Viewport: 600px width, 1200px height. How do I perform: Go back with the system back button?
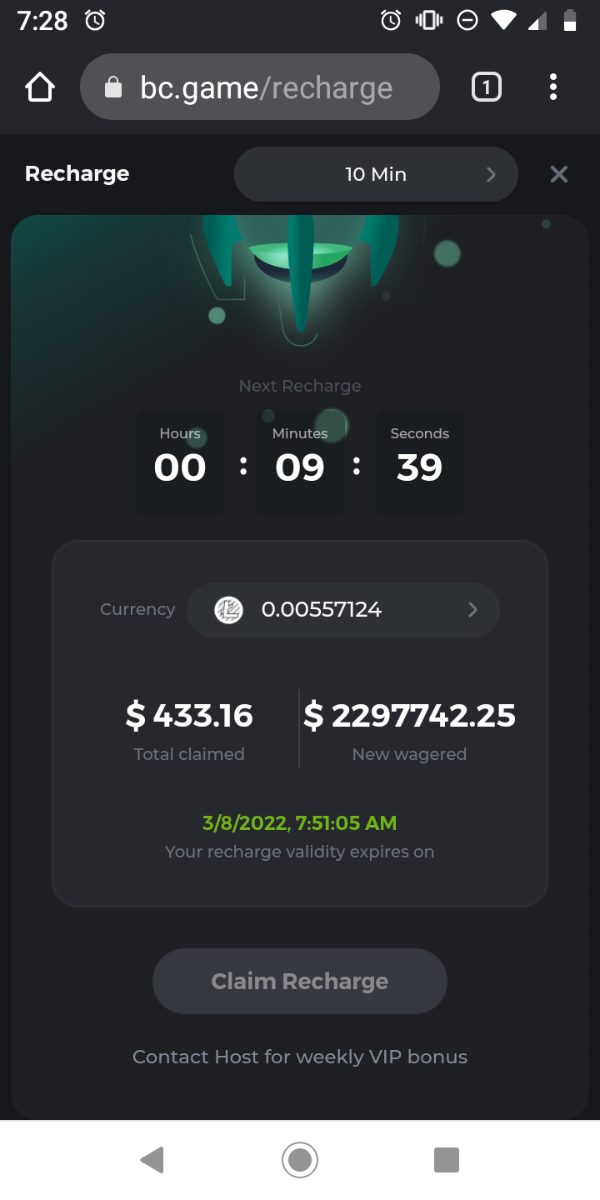(152, 1160)
